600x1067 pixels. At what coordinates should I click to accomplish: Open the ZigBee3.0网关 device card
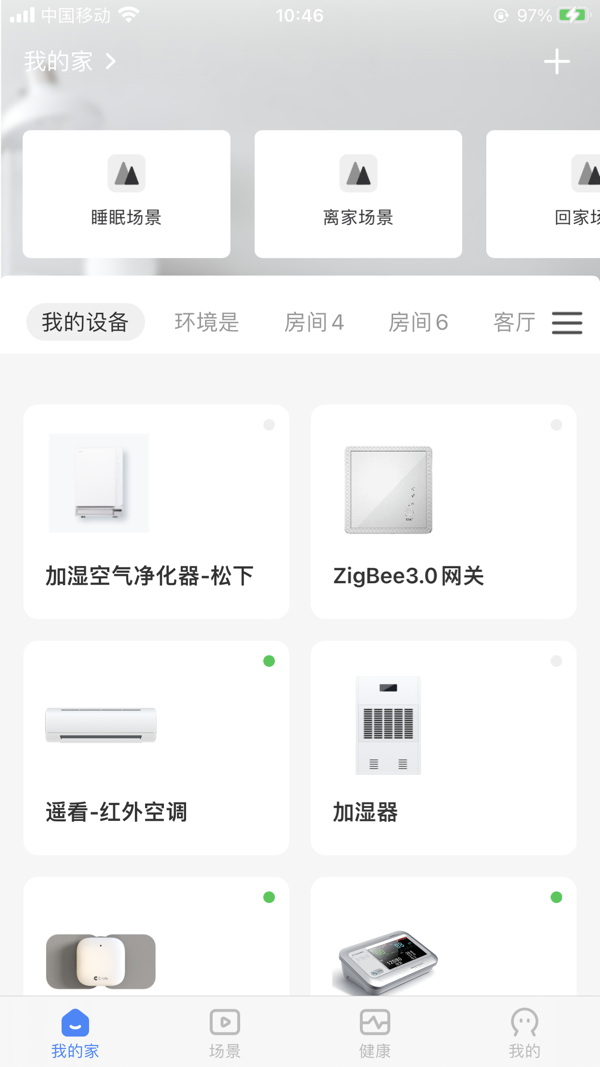click(443, 511)
